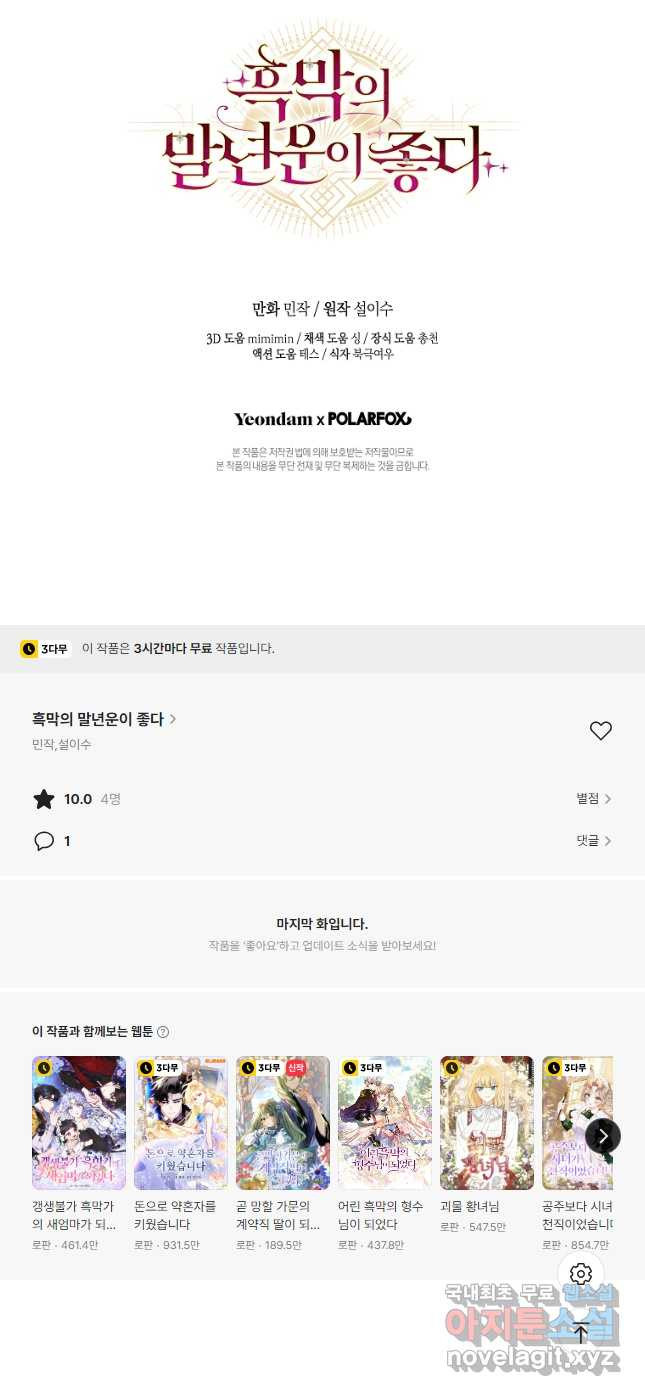The width and height of the screenshot is (645, 1396).
Task: Like this webtoon with the heart icon
Action: (x=600, y=731)
